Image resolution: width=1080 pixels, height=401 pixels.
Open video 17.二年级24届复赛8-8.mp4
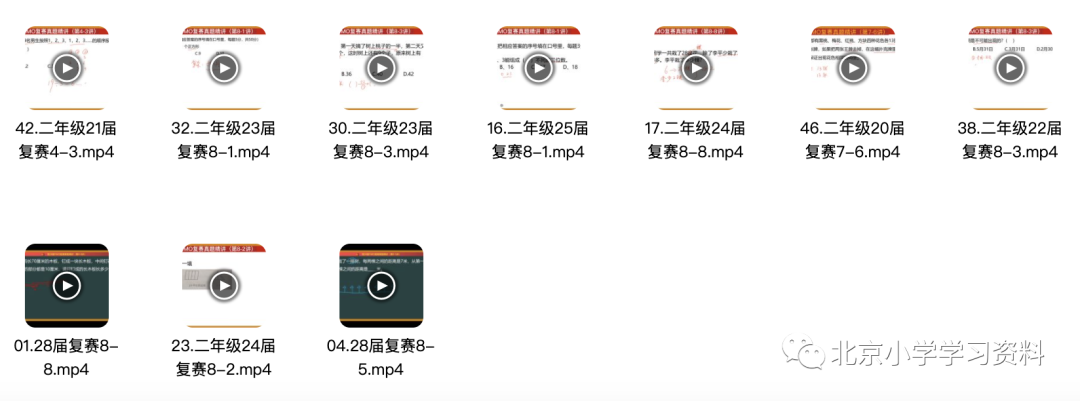tap(696, 68)
